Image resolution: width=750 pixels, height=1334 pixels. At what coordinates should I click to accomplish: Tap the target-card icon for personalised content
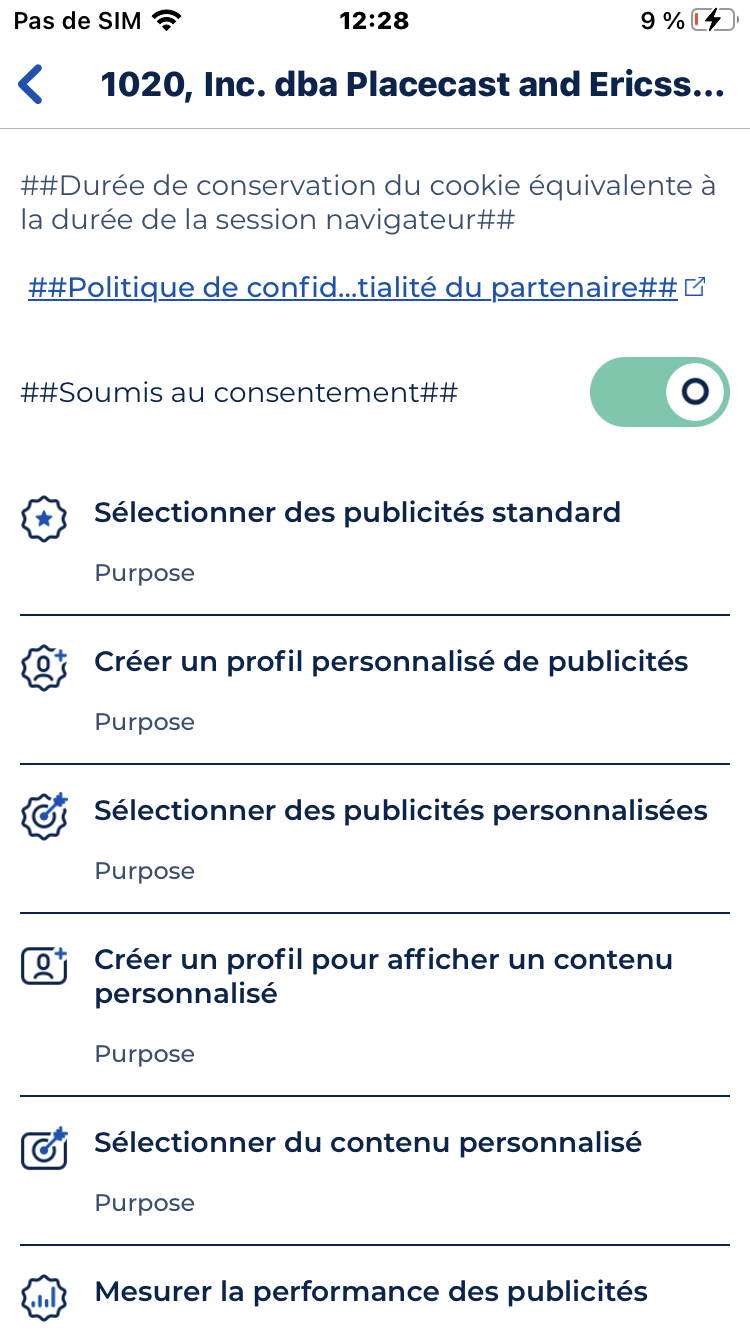tap(44, 1148)
